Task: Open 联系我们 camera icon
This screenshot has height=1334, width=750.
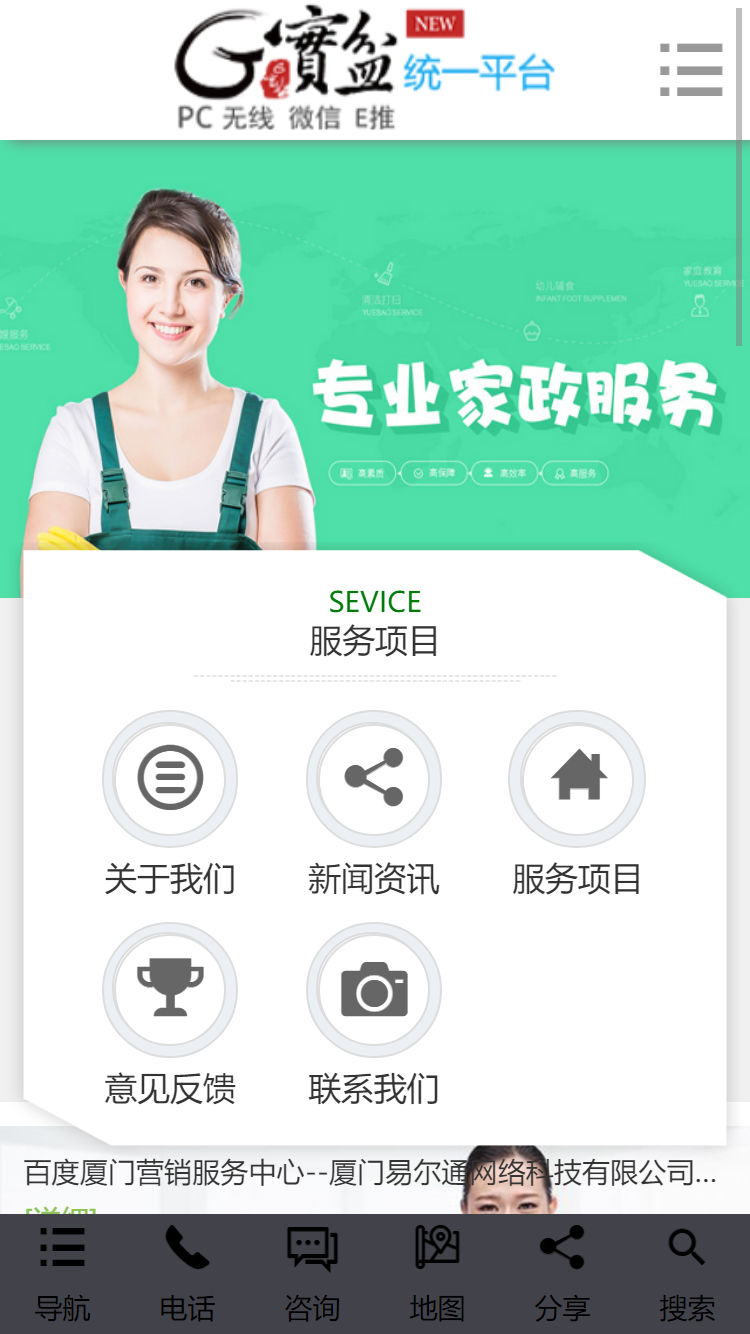Action: pos(374,989)
